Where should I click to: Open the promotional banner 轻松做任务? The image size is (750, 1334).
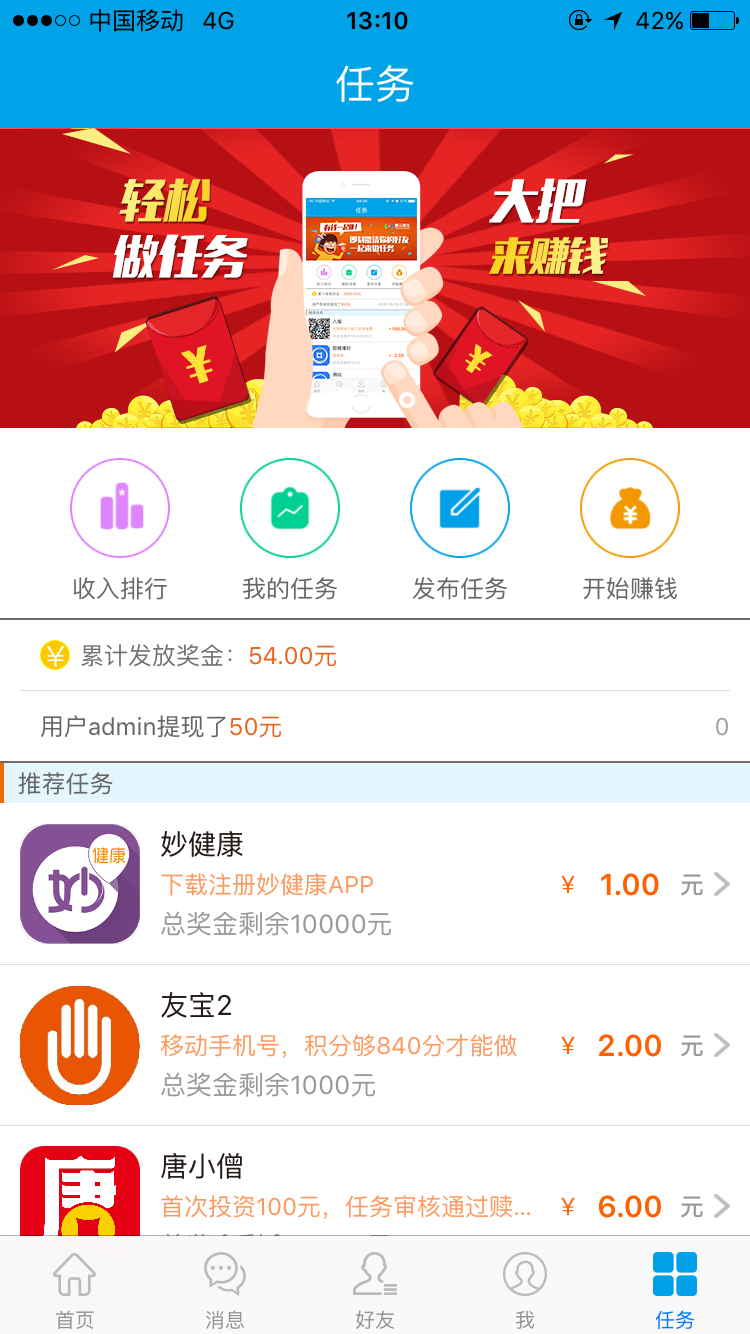tap(375, 278)
